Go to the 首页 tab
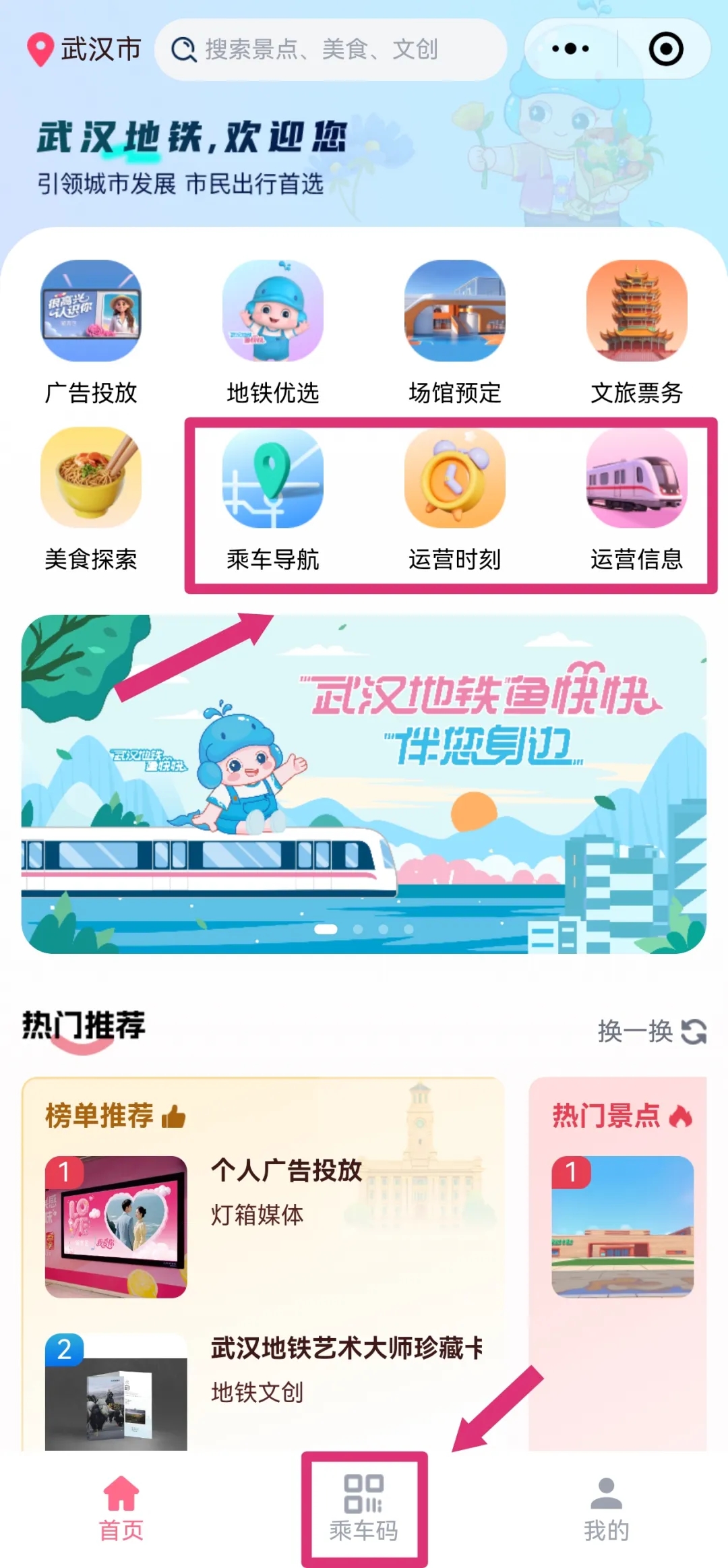 (121, 1509)
